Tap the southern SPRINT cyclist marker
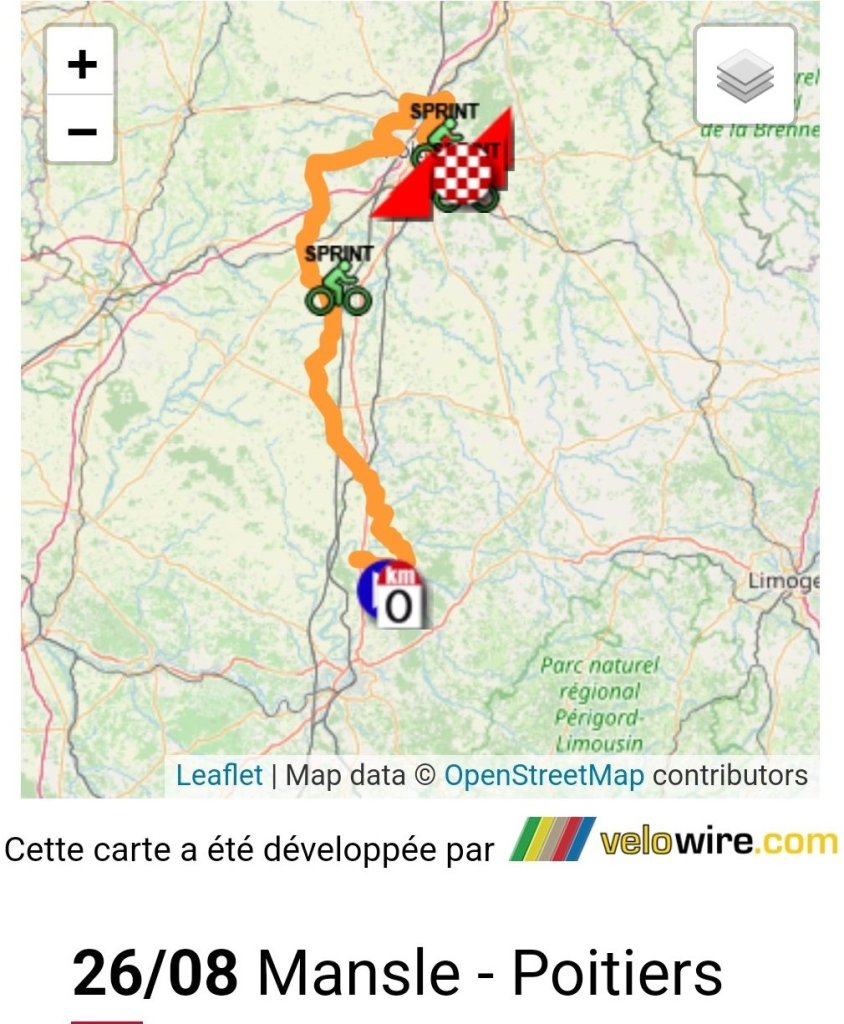The height and width of the screenshot is (1024, 844). 338,280
